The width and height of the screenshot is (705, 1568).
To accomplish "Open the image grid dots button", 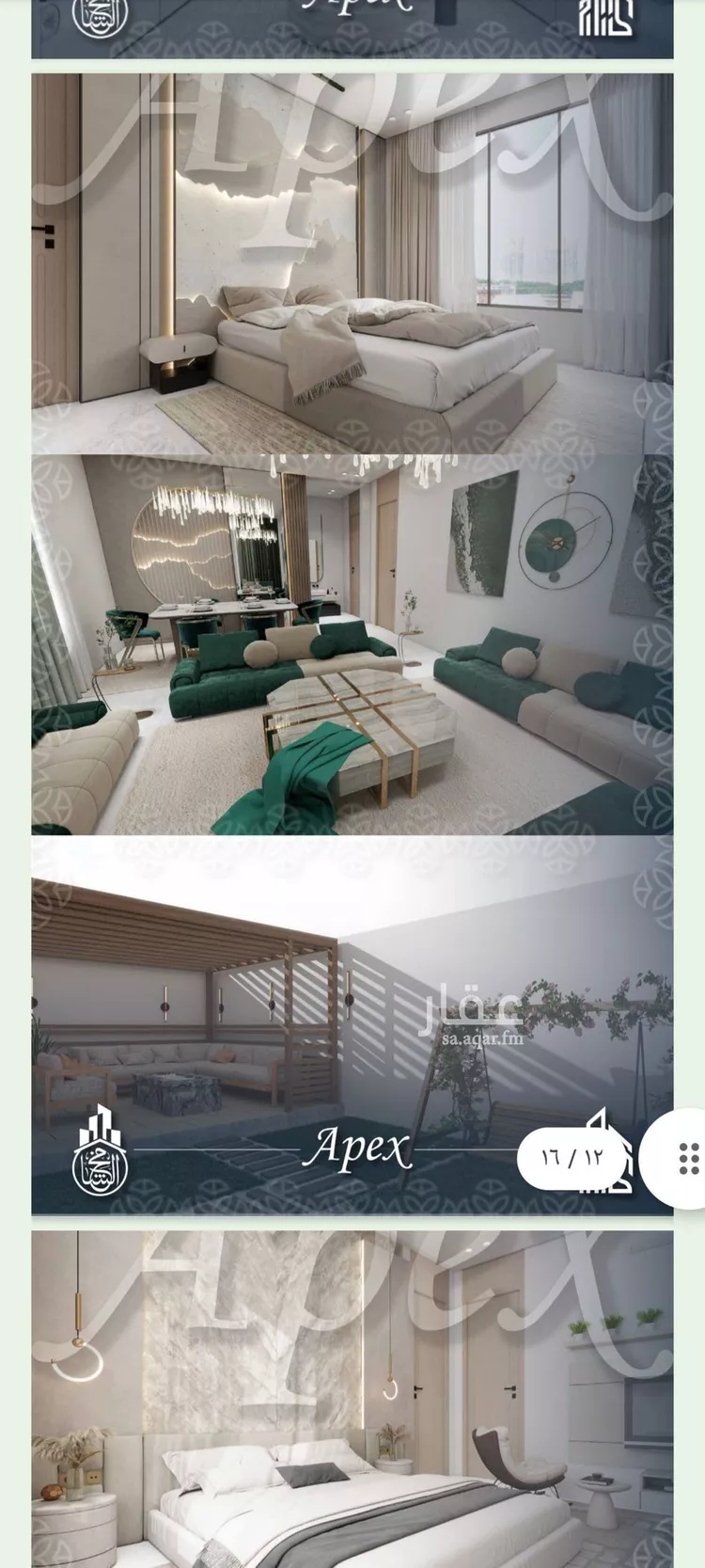I will tap(687, 1158).
